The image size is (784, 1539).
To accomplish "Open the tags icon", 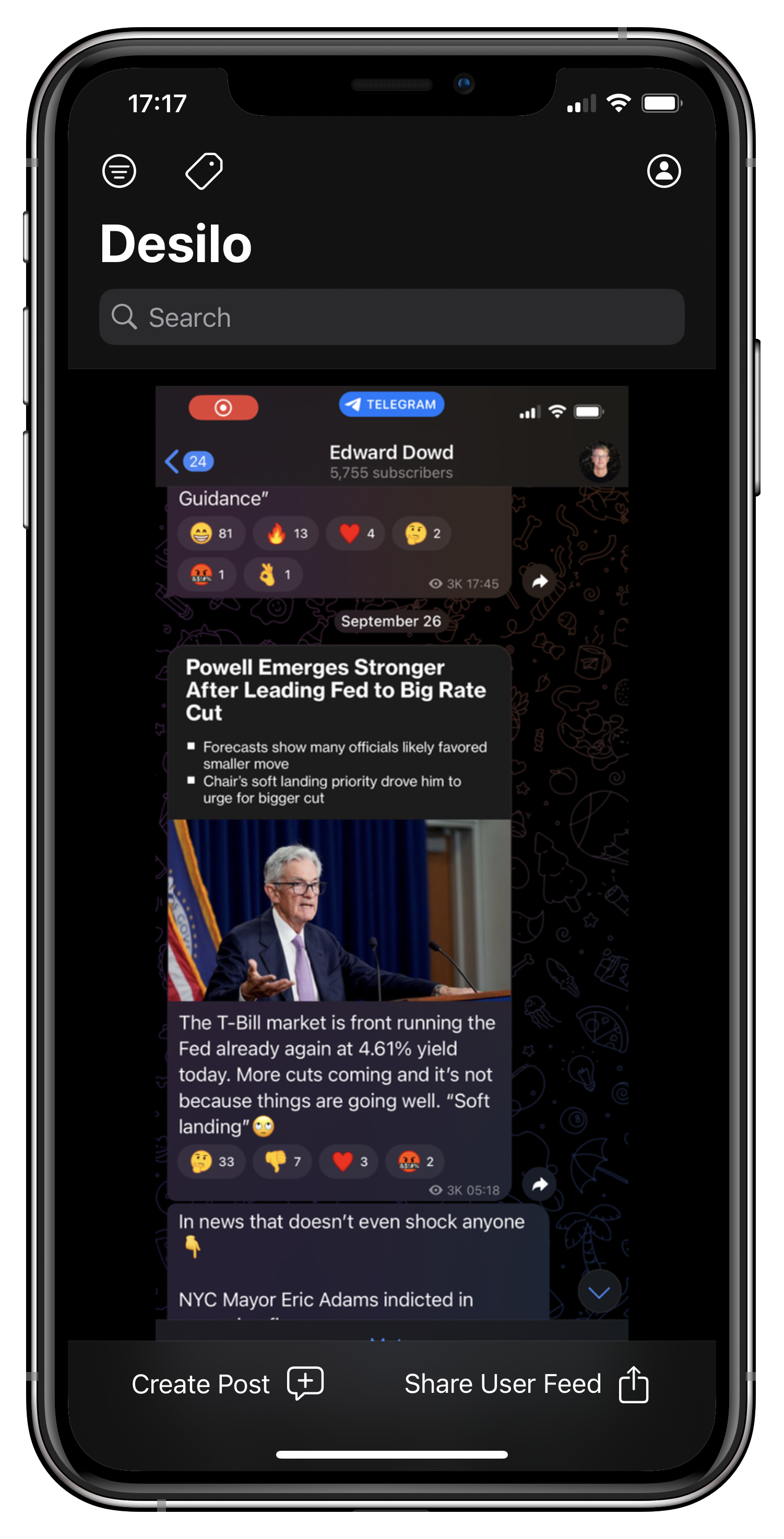I will 204,171.
